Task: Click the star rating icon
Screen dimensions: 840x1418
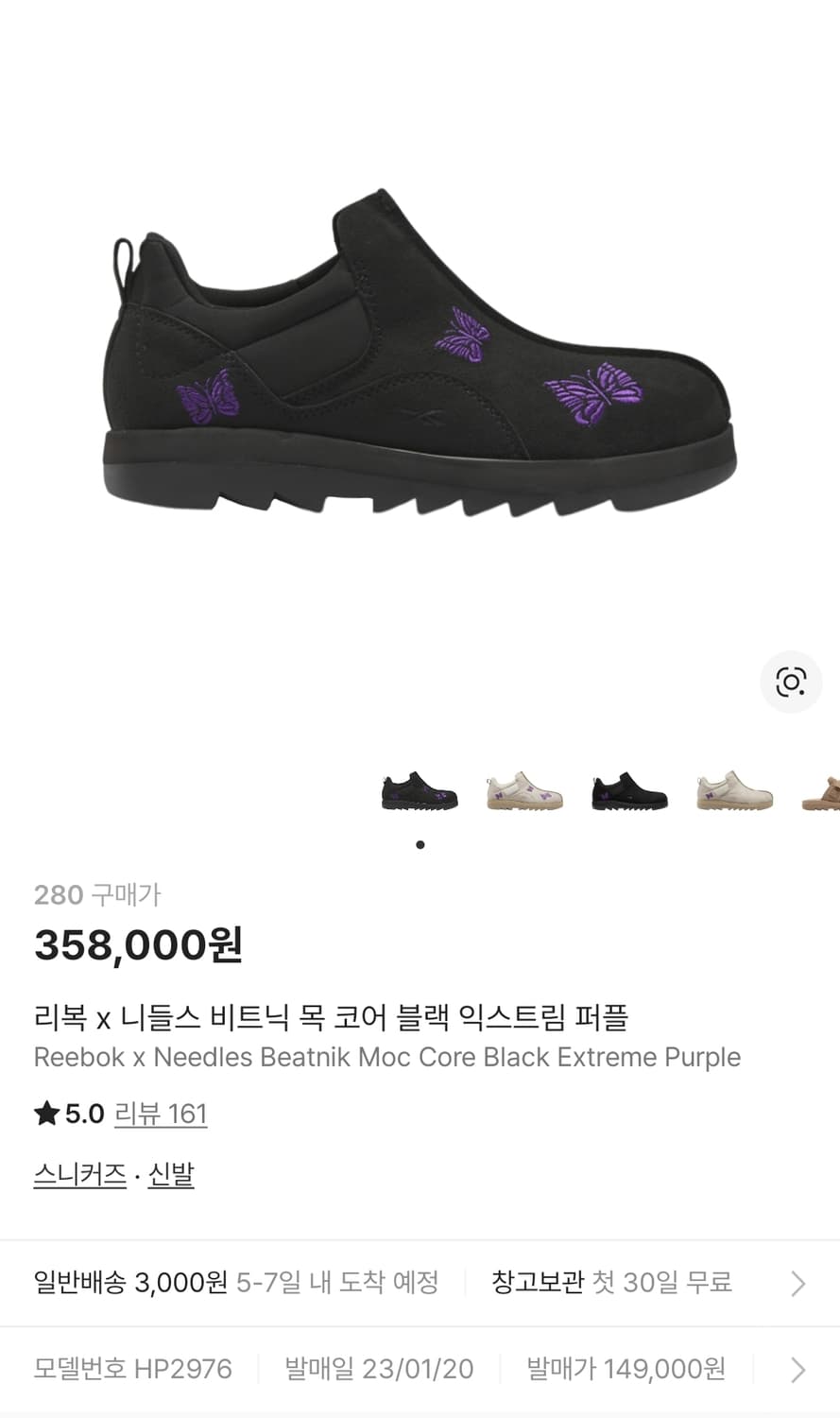Action: 46,1114
